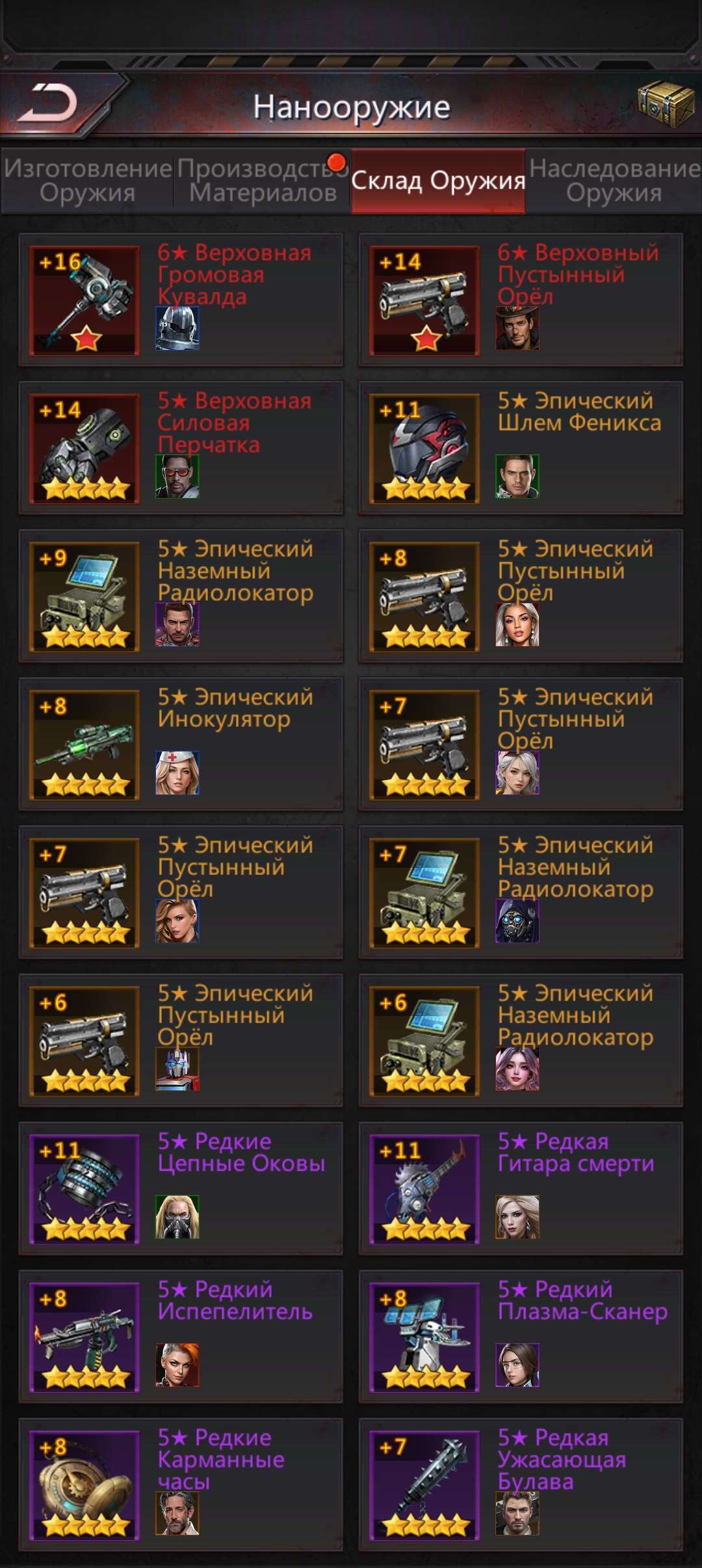Screen dimensions: 702x1568
Task: Open 5★ Эпический Инокулятор card
Action: click(x=181, y=744)
